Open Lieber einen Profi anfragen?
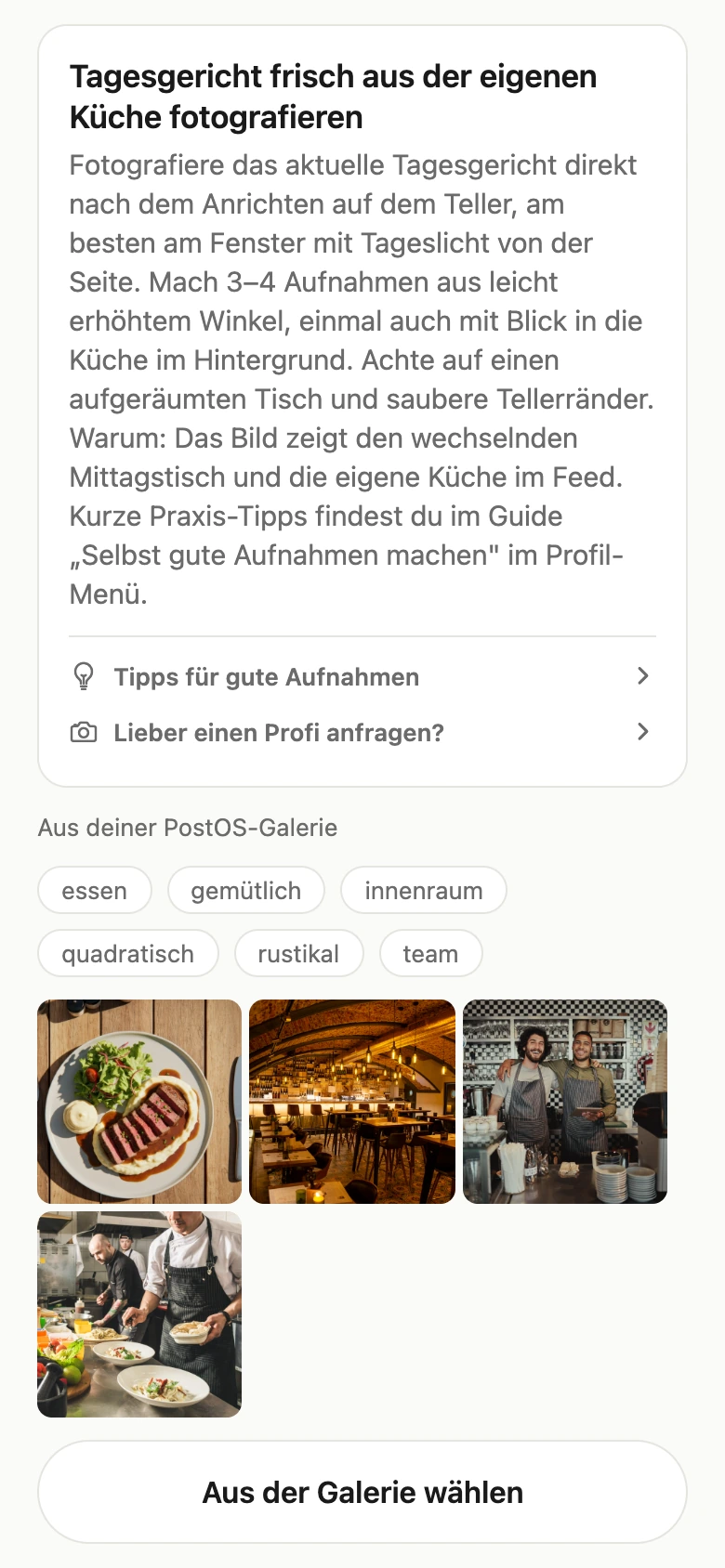 point(362,732)
